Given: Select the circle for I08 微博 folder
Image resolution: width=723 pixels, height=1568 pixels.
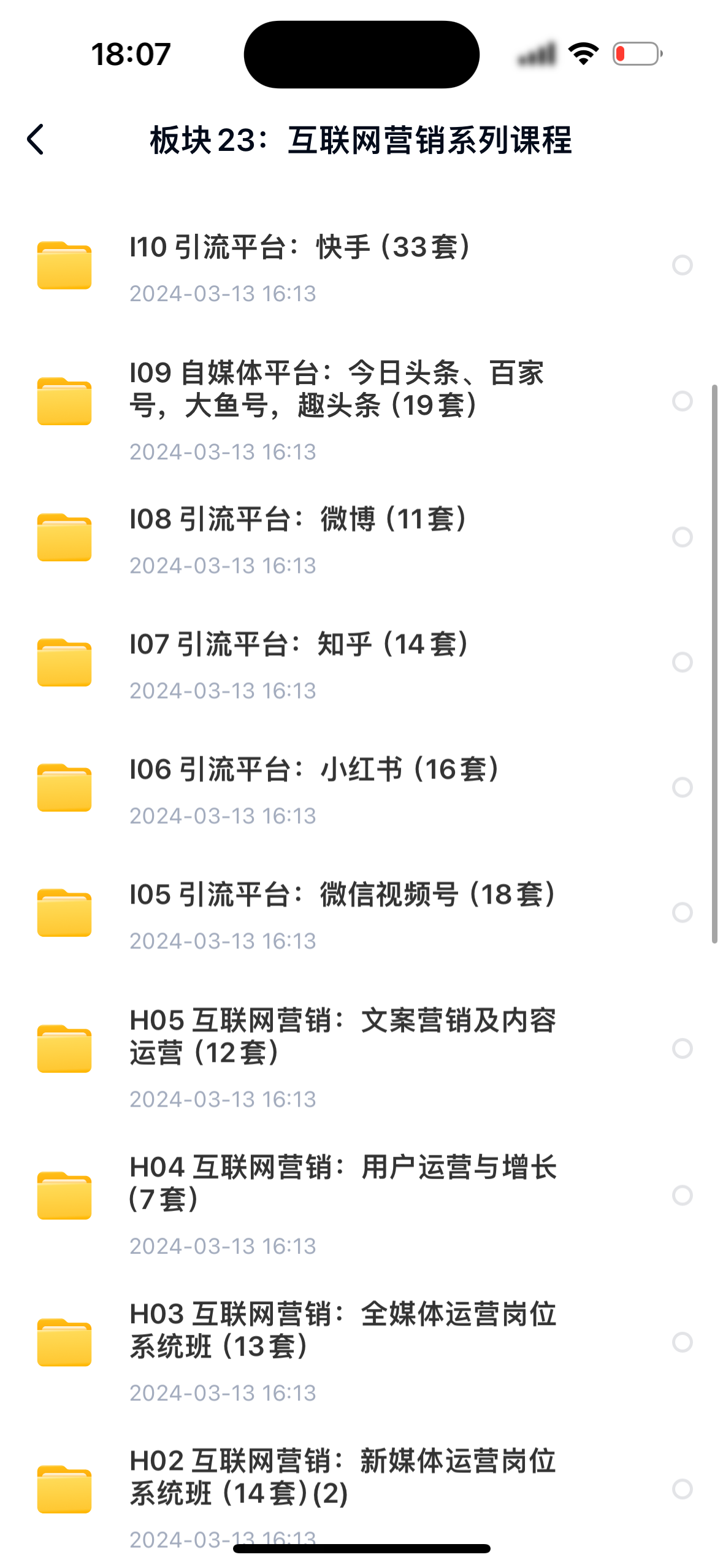Looking at the screenshot, I should (682, 537).
